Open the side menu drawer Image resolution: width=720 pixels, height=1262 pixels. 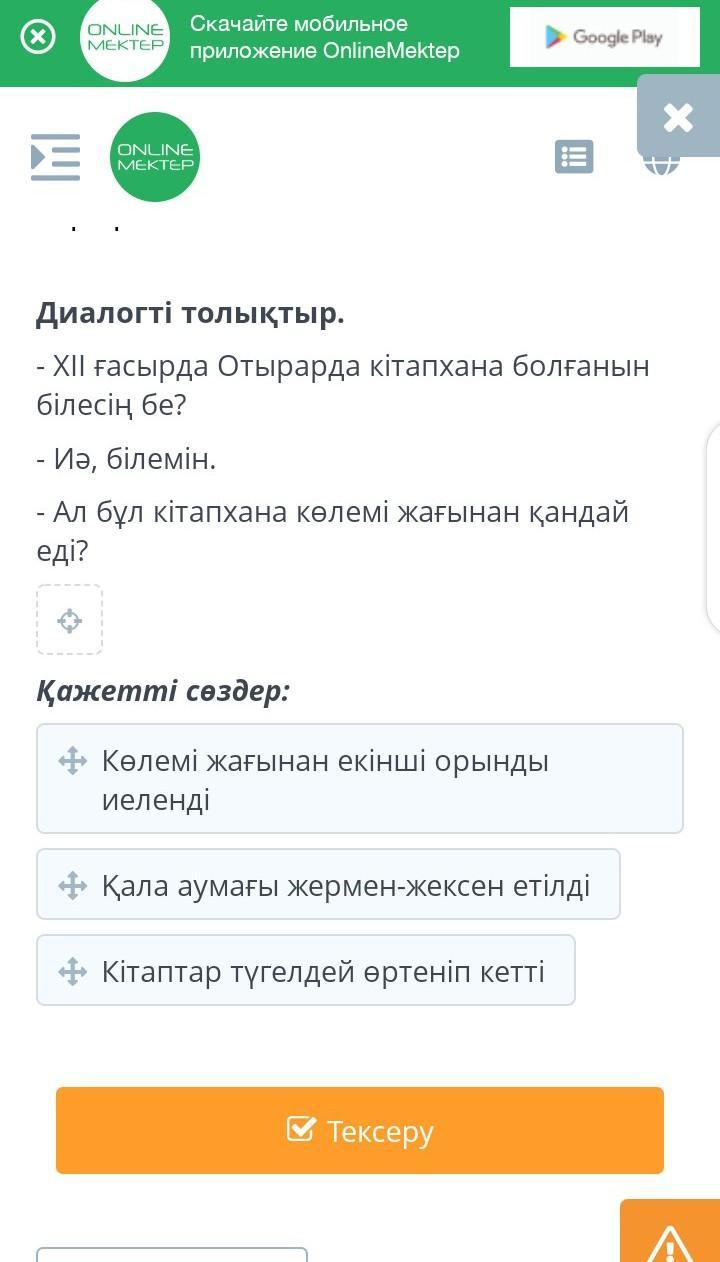coord(55,157)
